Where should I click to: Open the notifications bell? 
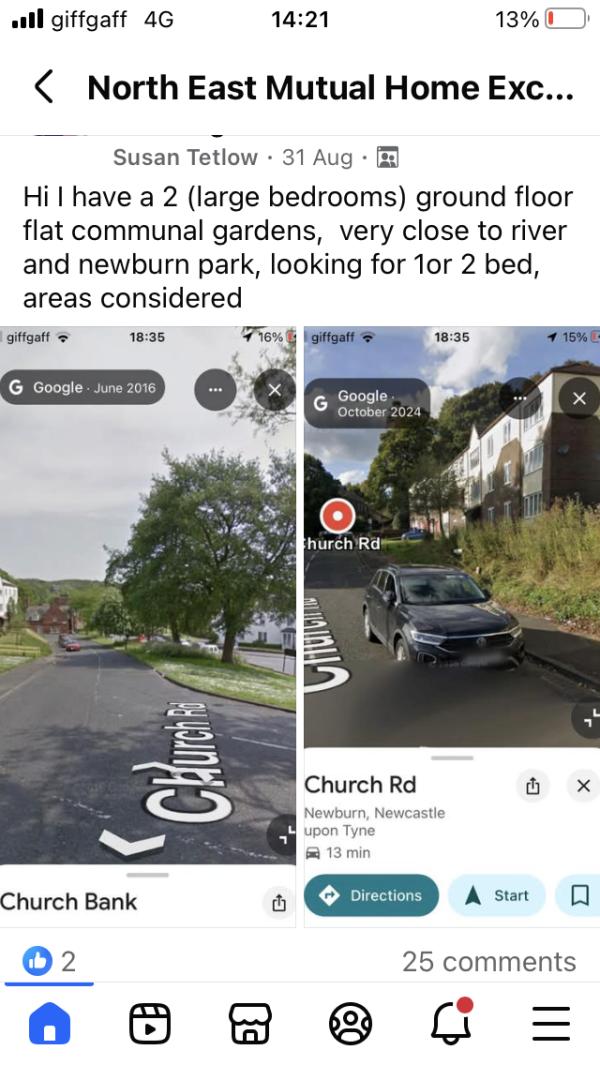click(x=450, y=1023)
